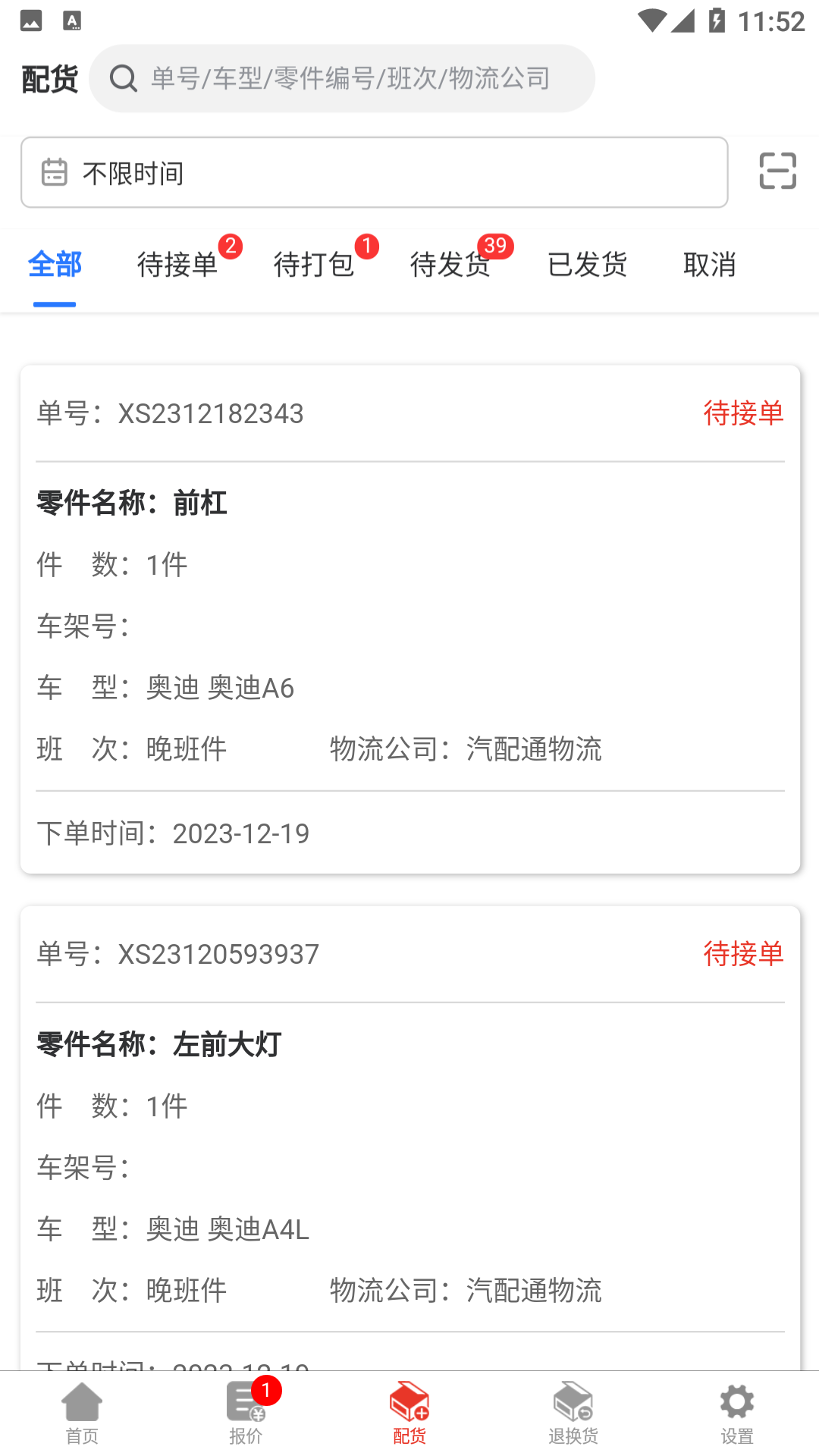Select the 全部 tab showing all orders
Screen dimensions: 819x1456
[55, 264]
